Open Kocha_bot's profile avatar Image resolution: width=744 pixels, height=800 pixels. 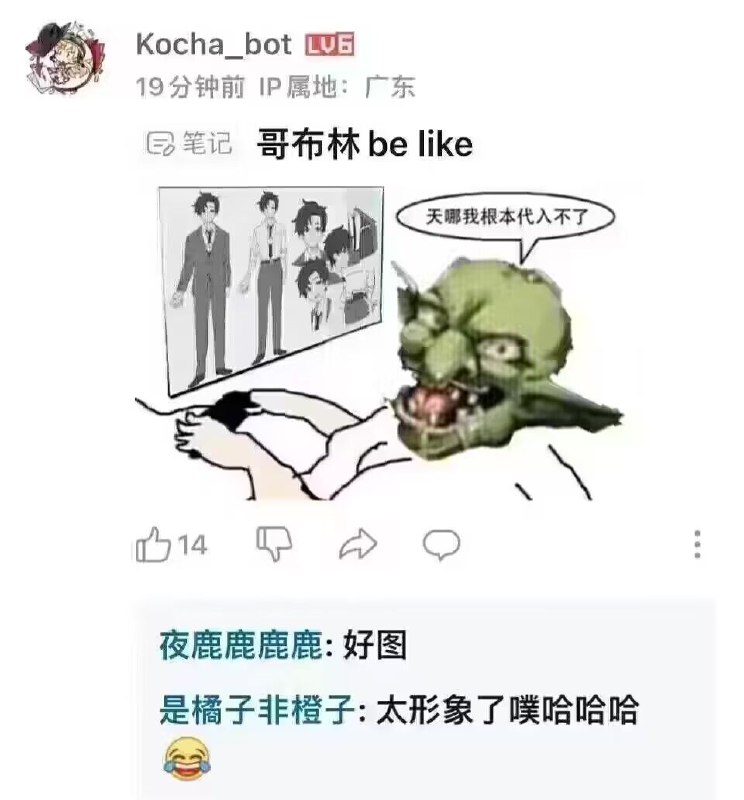coord(66,58)
